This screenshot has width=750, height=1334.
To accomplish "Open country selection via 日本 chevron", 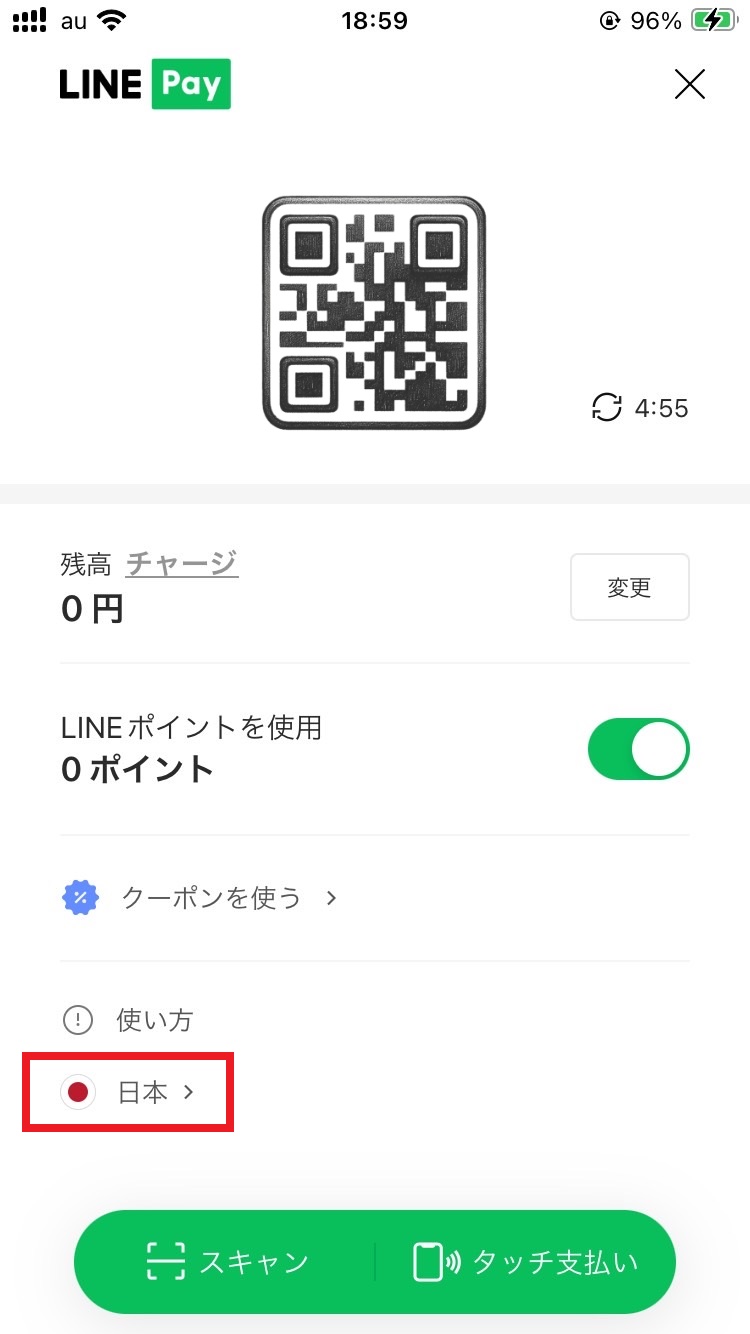I will 188,1092.
